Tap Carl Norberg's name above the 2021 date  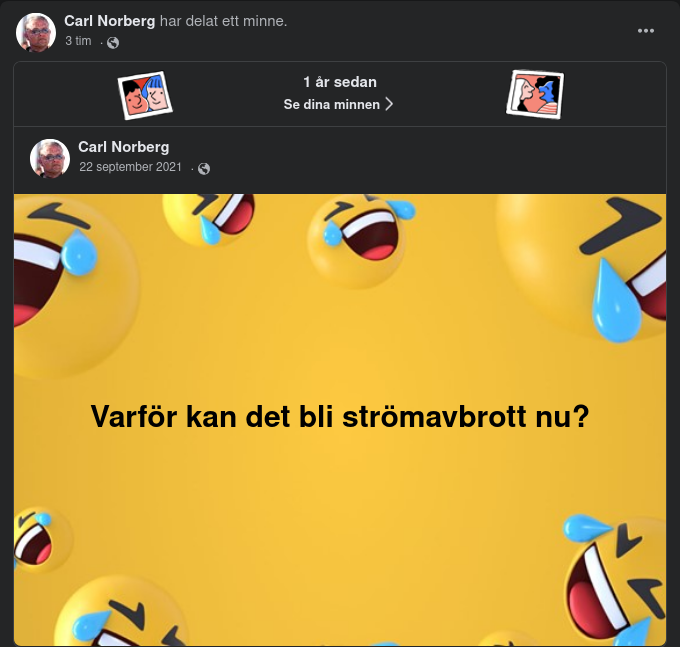coord(123,148)
